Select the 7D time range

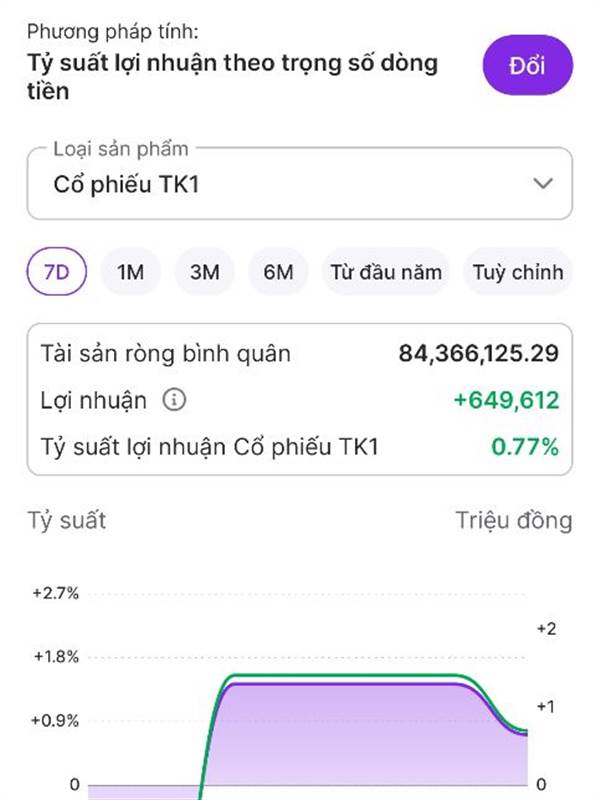57,271
